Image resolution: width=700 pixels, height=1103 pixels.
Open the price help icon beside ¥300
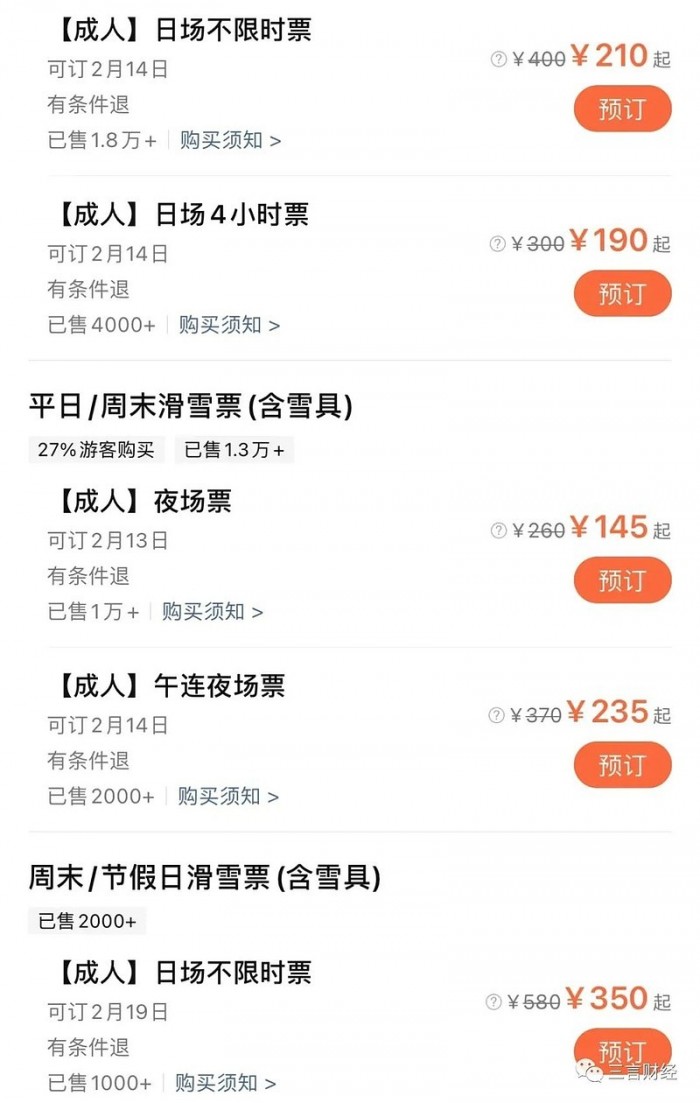[497, 244]
